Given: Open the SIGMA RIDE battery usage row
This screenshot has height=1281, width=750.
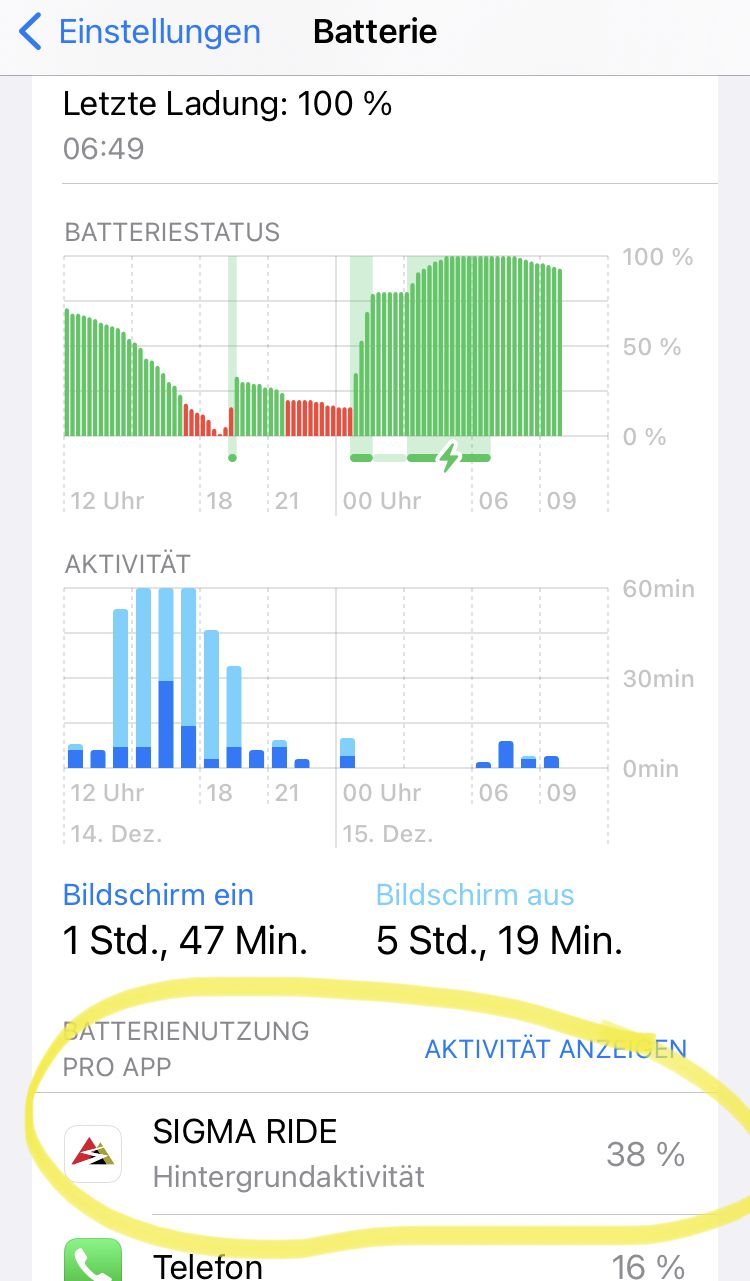Looking at the screenshot, I should 375,1155.
